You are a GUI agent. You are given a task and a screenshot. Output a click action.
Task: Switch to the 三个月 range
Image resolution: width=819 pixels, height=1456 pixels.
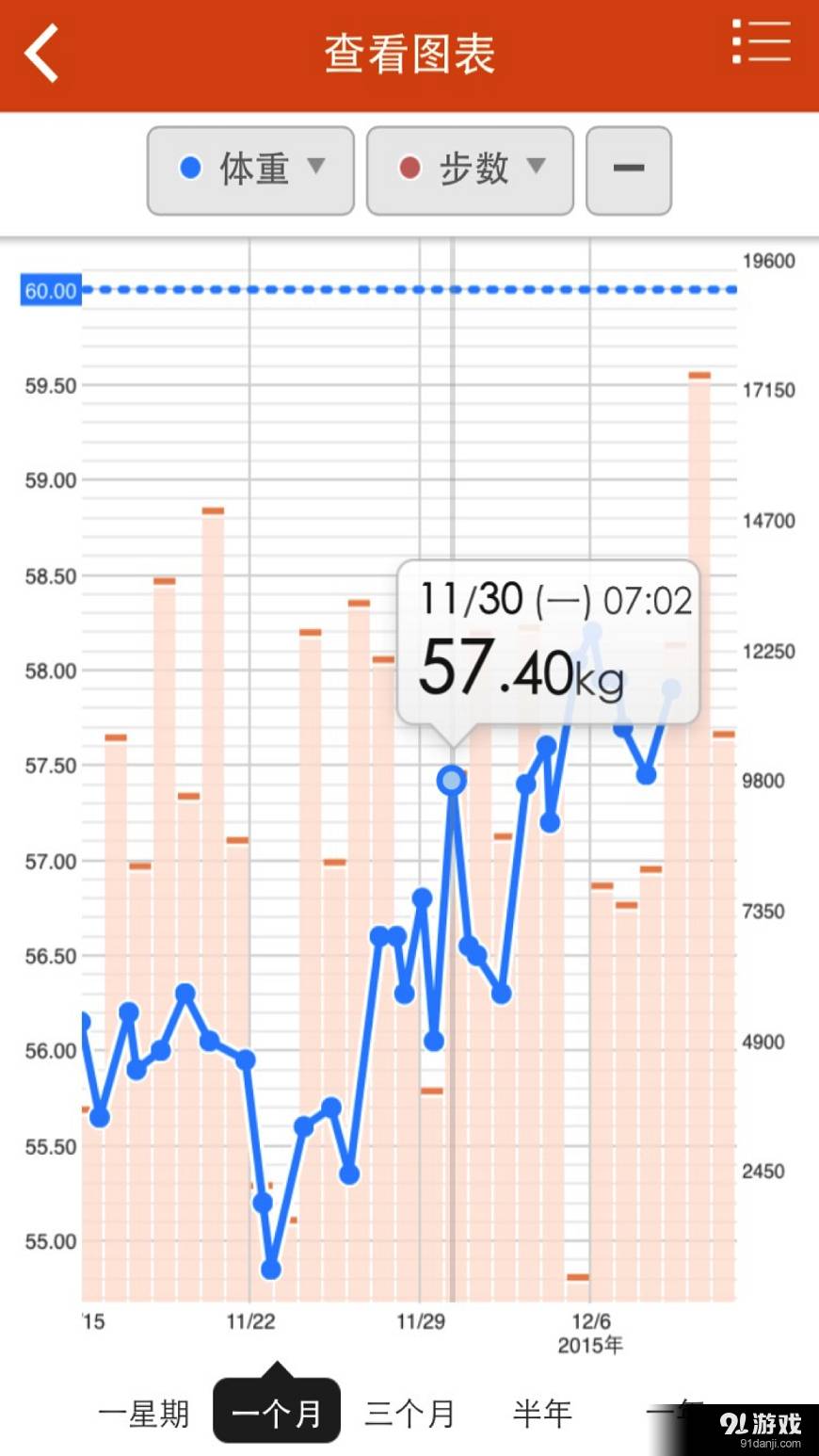pyautogui.click(x=409, y=1413)
